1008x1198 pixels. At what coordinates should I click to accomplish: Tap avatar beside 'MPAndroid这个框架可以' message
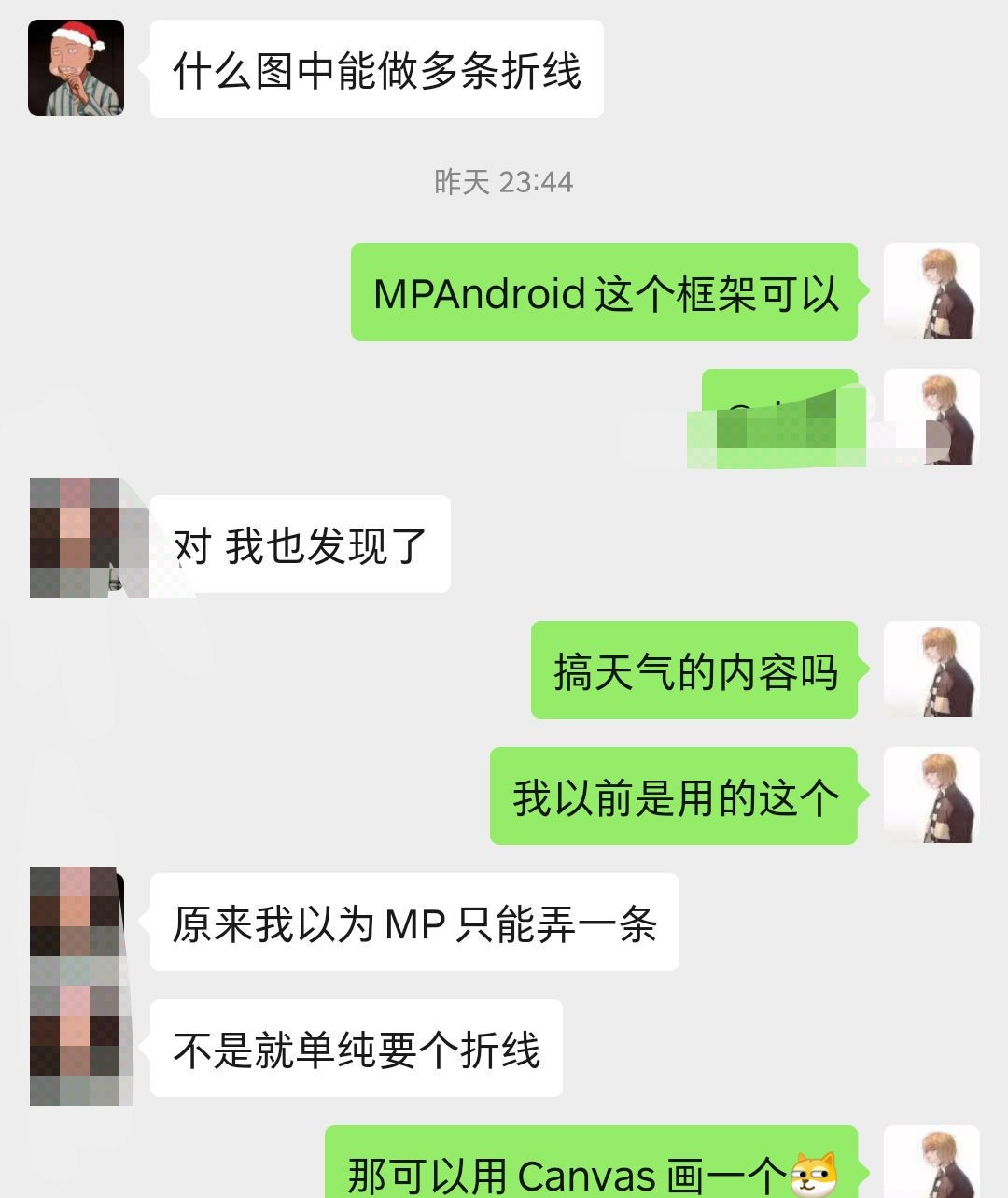(931, 291)
